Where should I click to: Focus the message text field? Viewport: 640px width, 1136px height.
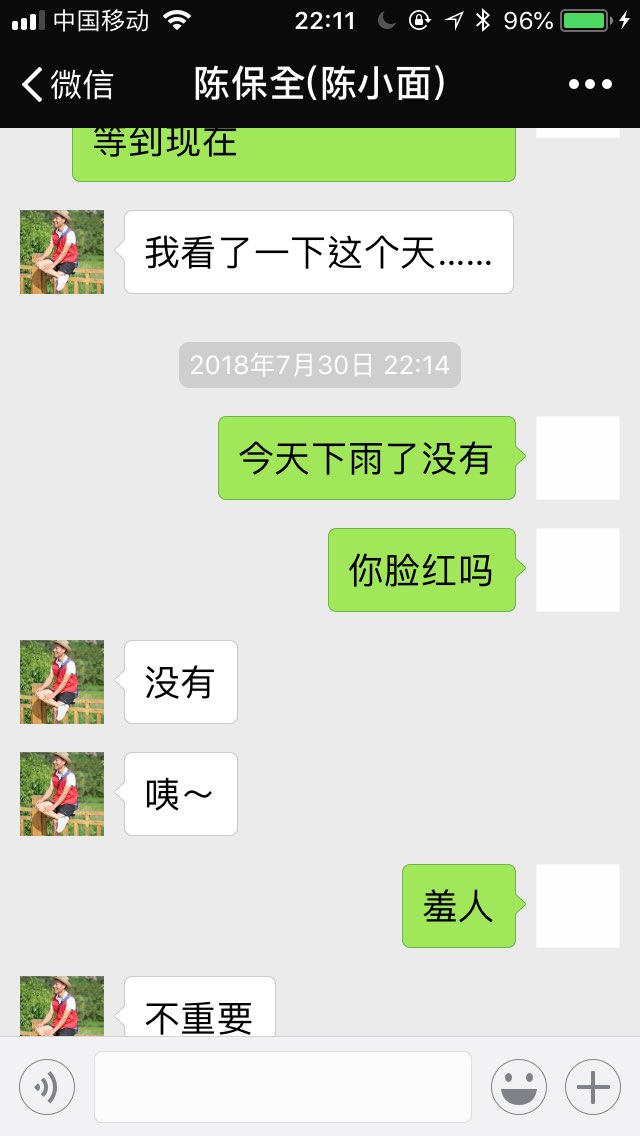(x=283, y=1086)
